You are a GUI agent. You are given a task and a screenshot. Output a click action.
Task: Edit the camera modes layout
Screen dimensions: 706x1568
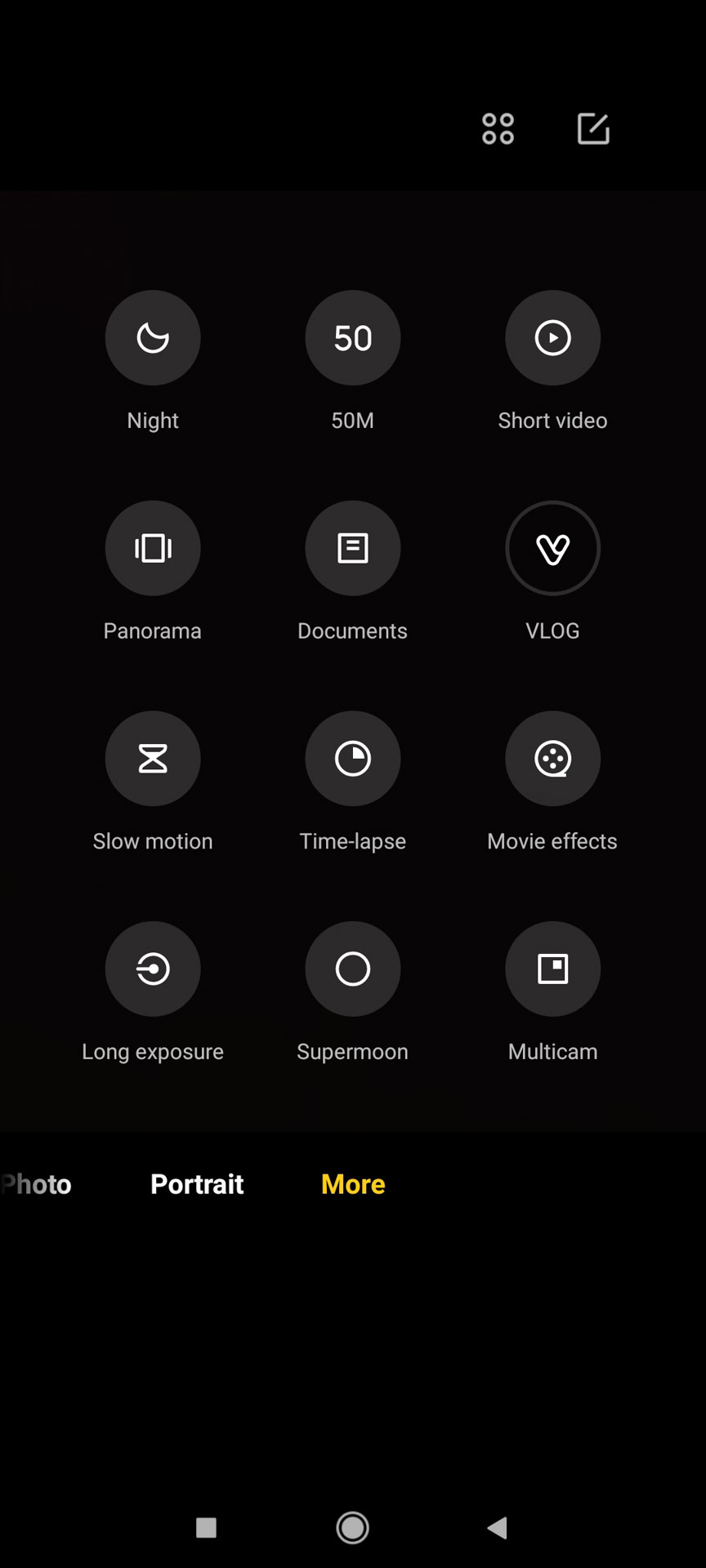593,129
